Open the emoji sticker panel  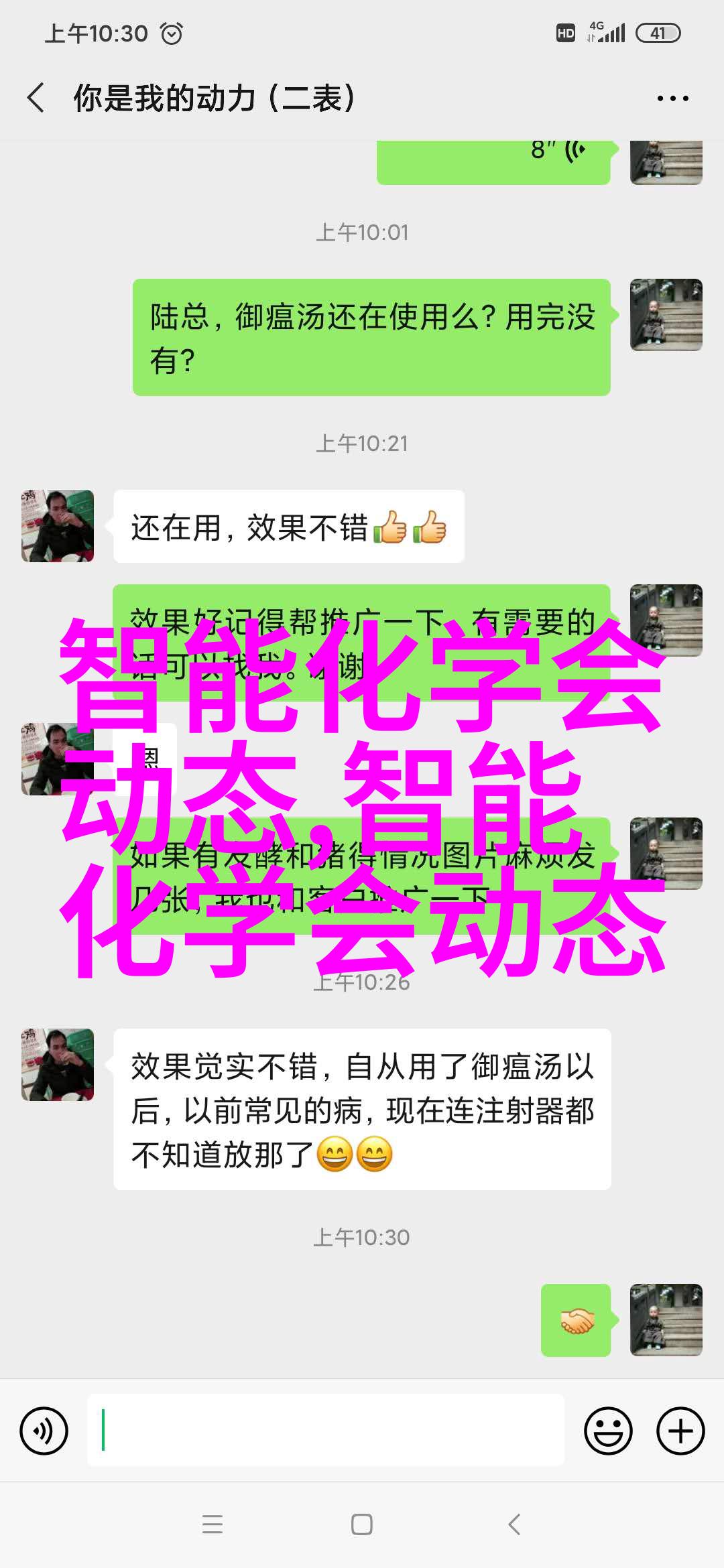608,1431
